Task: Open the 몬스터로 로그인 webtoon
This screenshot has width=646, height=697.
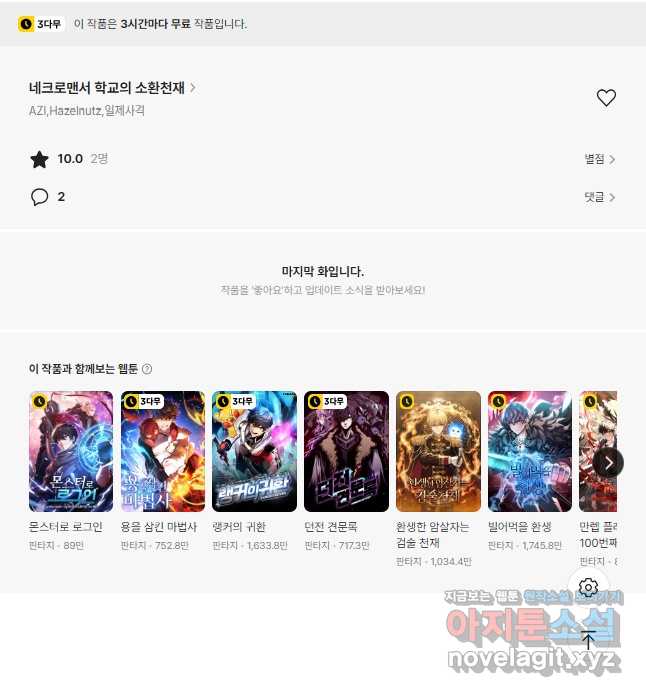Action: (x=71, y=451)
